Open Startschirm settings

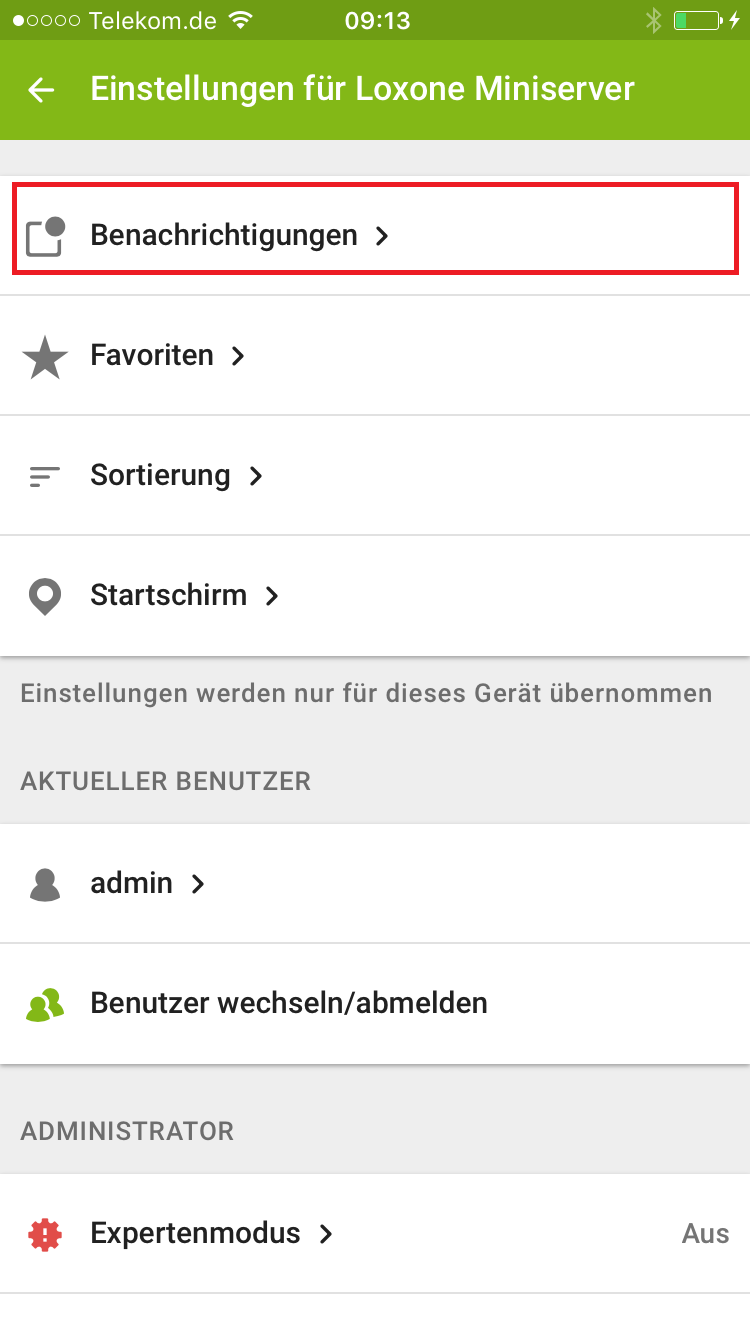pyautogui.click(x=168, y=596)
